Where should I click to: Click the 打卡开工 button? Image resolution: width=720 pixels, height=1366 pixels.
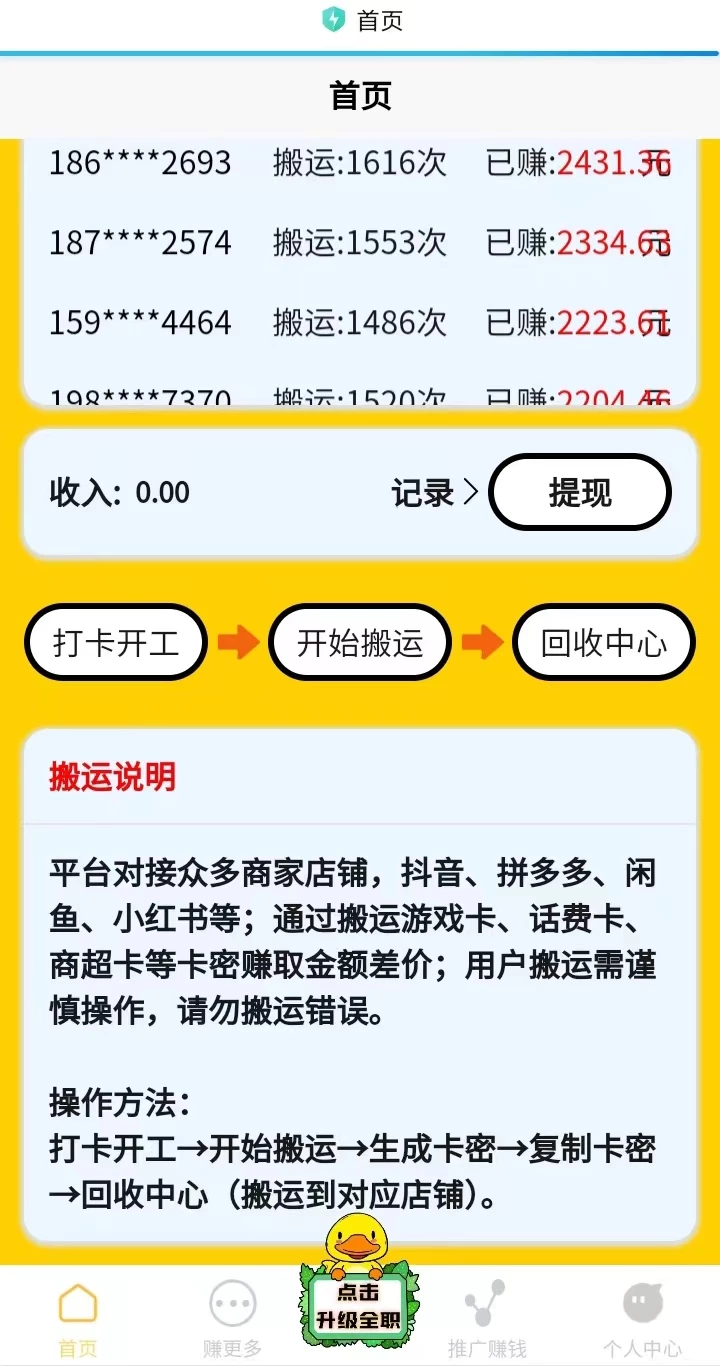click(115, 643)
